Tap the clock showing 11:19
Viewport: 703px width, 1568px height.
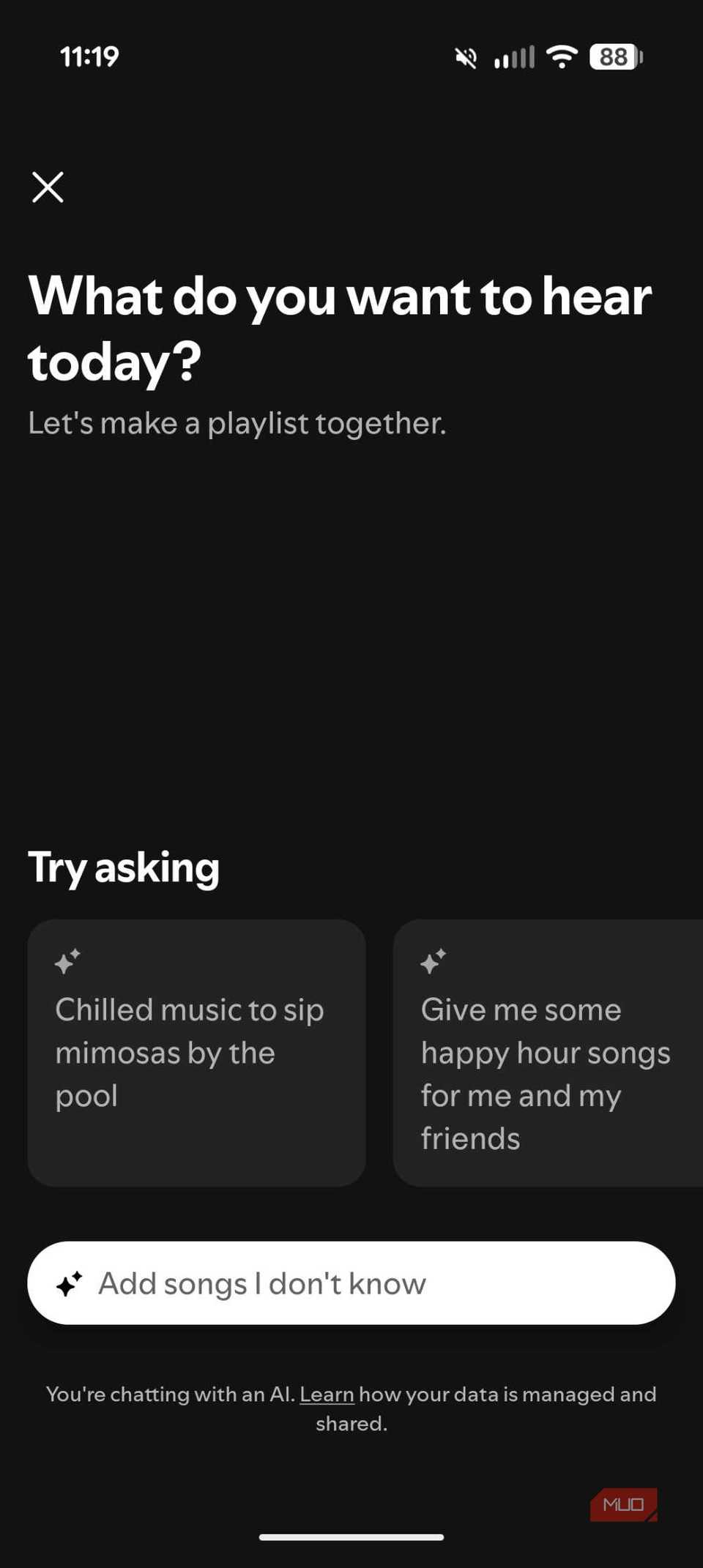90,56
